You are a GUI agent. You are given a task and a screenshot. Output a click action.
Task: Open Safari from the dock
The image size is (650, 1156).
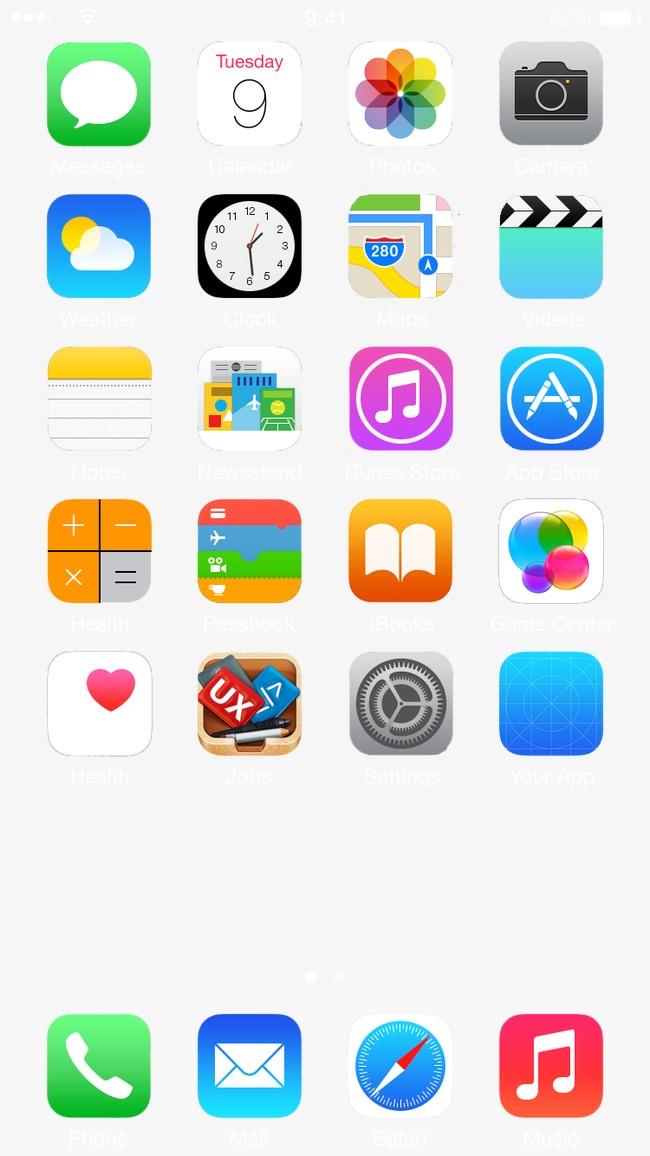point(400,1065)
